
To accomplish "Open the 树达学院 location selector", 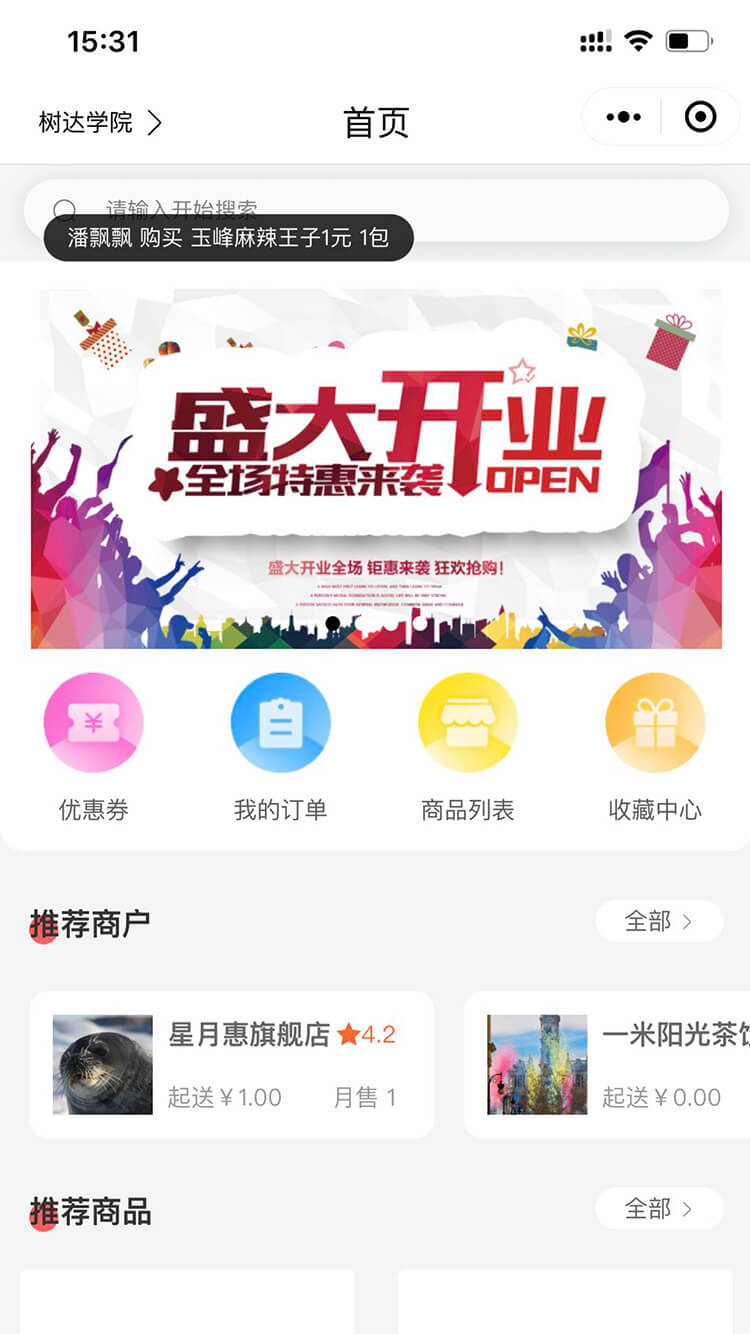I will click(100, 123).
